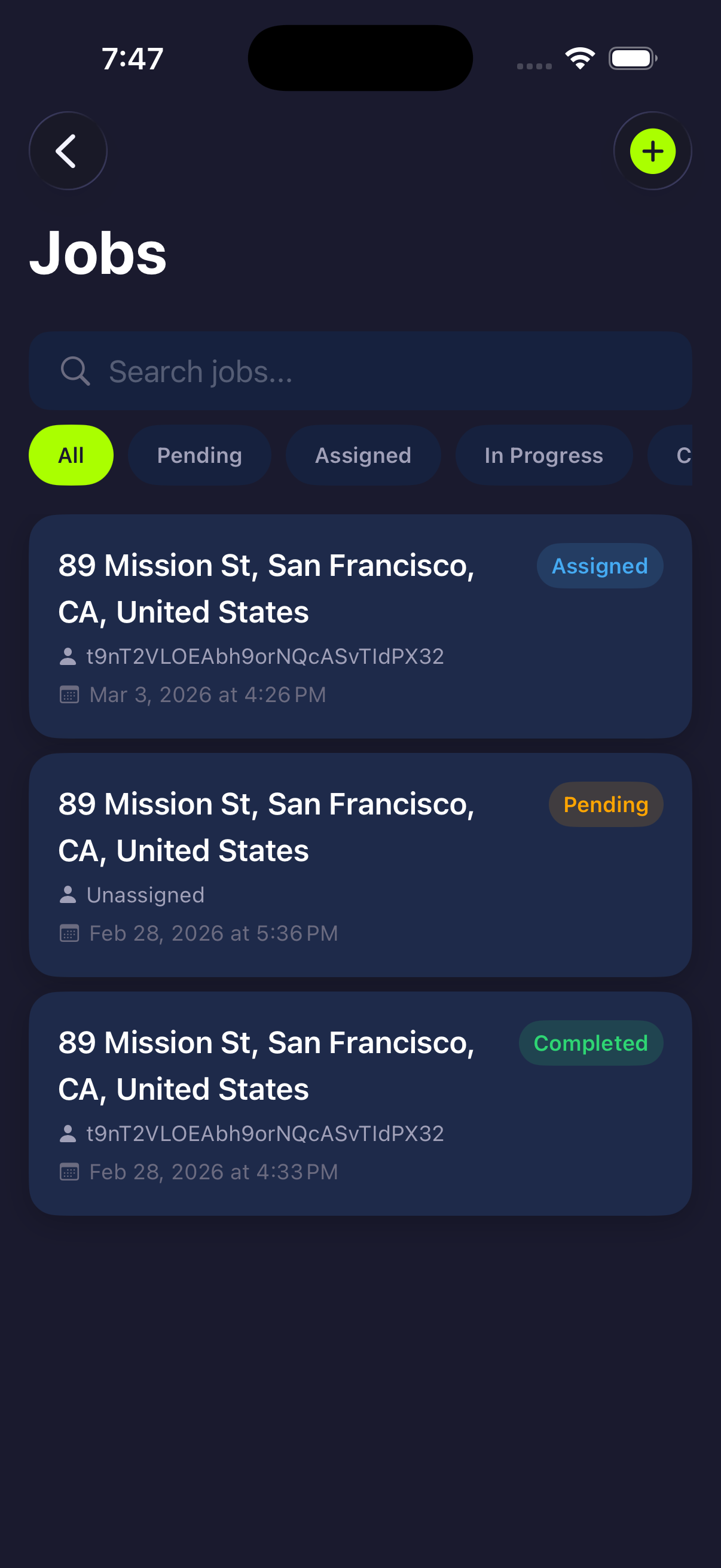The height and width of the screenshot is (1568, 721).
Task: Click the magnifying glass search icon
Action: (x=75, y=371)
